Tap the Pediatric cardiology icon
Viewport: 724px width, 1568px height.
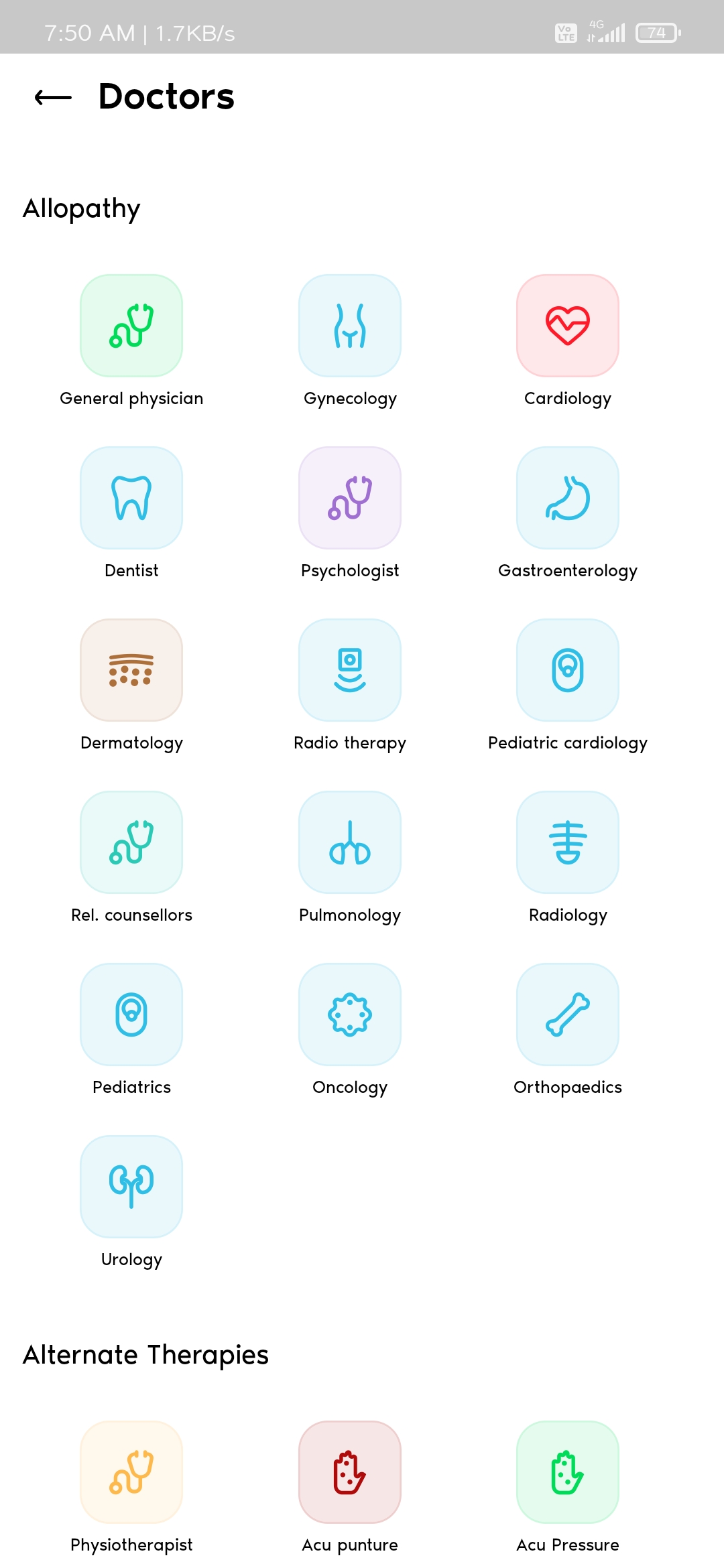pos(568,670)
